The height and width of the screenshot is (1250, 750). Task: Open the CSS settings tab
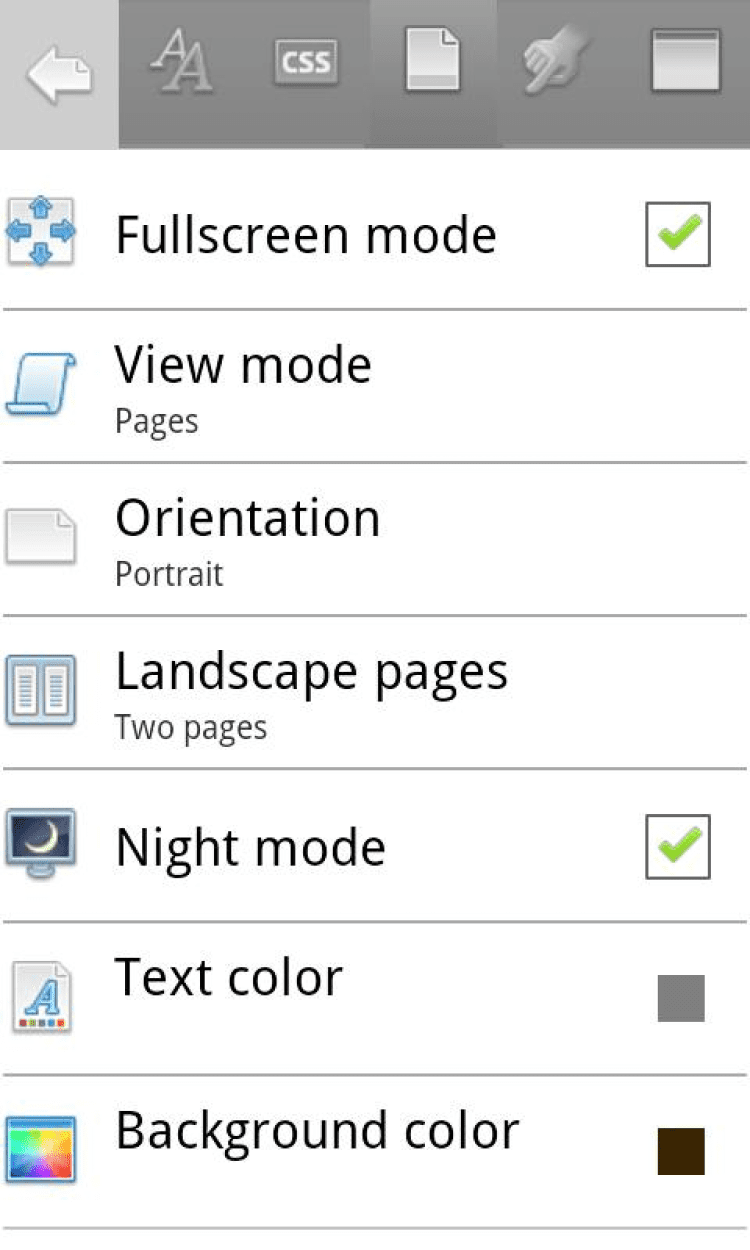pos(306,63)
